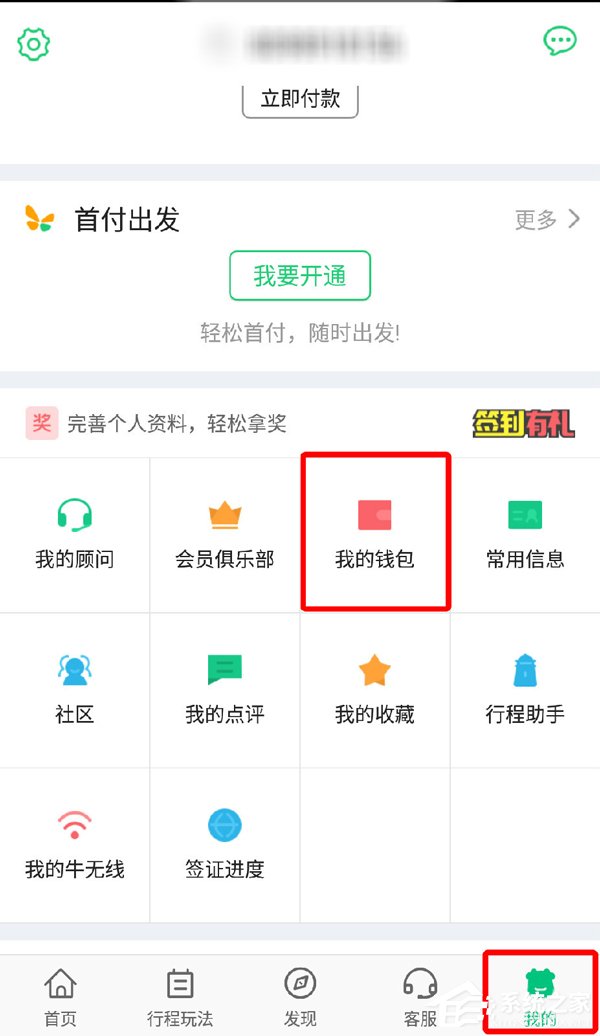Open 我的顾问
The height and width of the screenshot is (1036, 600).
75,535
